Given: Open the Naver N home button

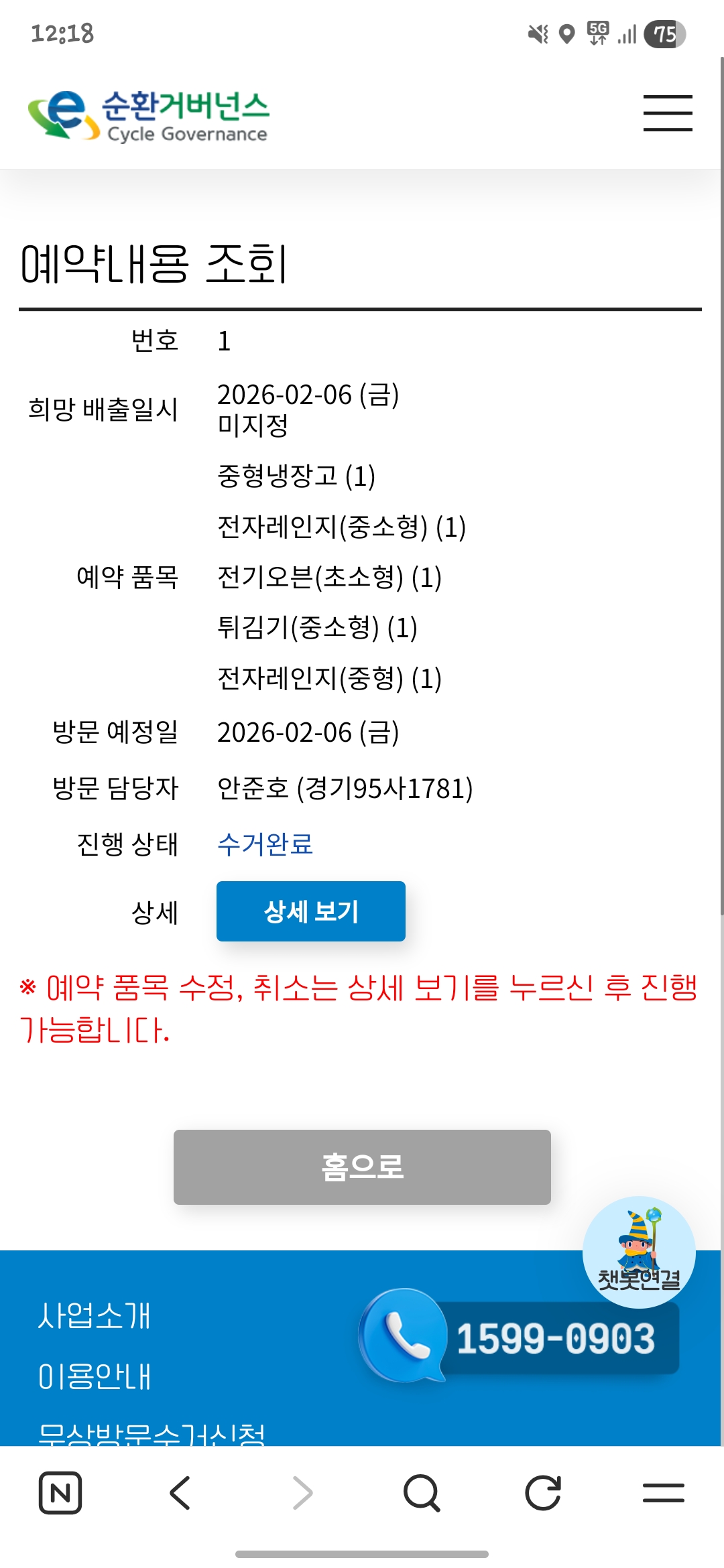Looking at the screenshot, I should click(x=60, y=1493).
